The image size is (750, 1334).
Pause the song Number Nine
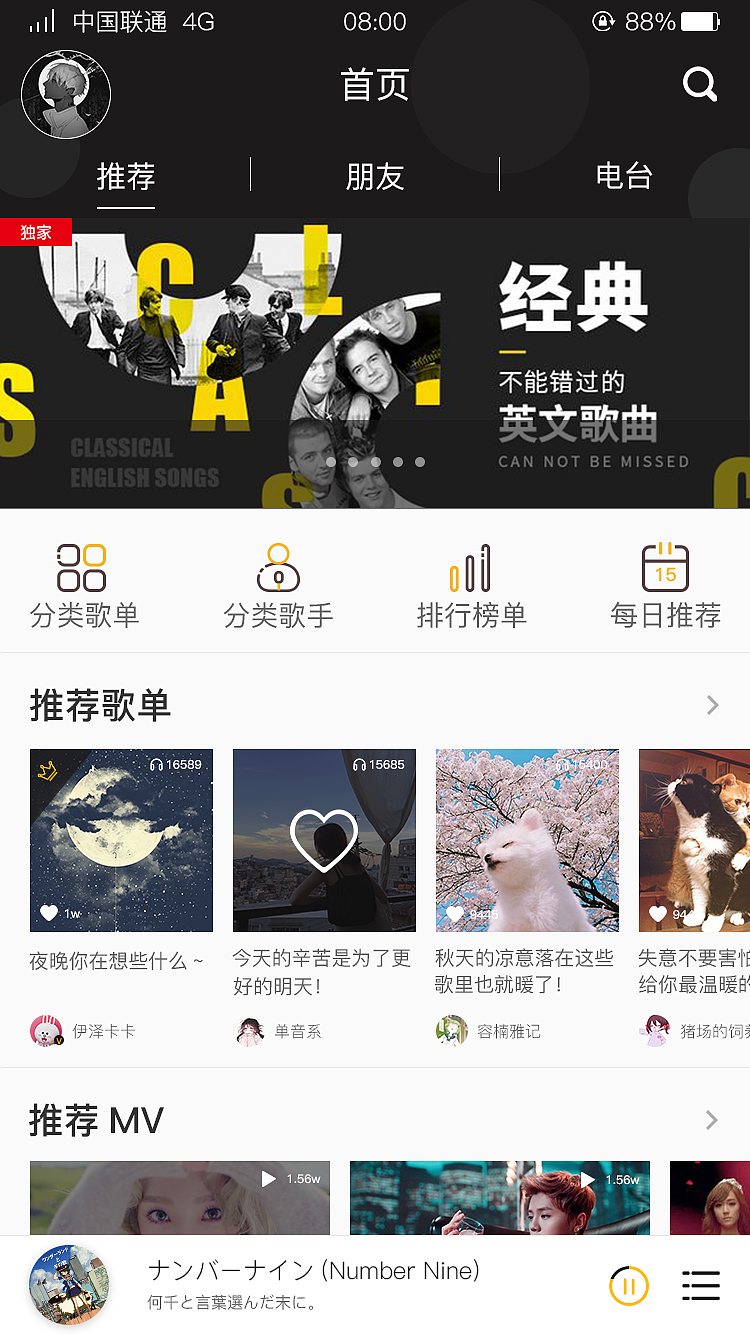click(x=629, y=1285)
